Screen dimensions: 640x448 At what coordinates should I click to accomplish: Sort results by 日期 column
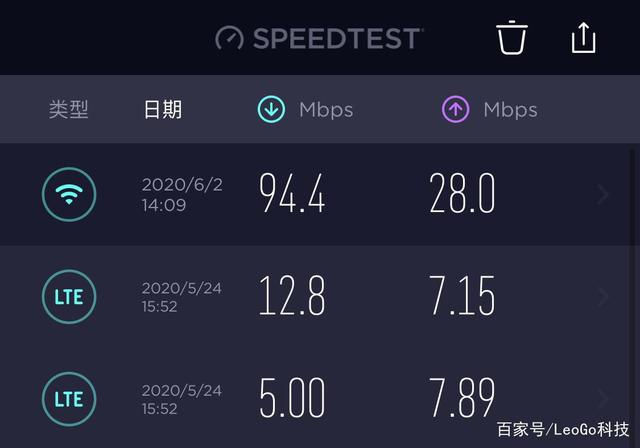coord(162,110)
